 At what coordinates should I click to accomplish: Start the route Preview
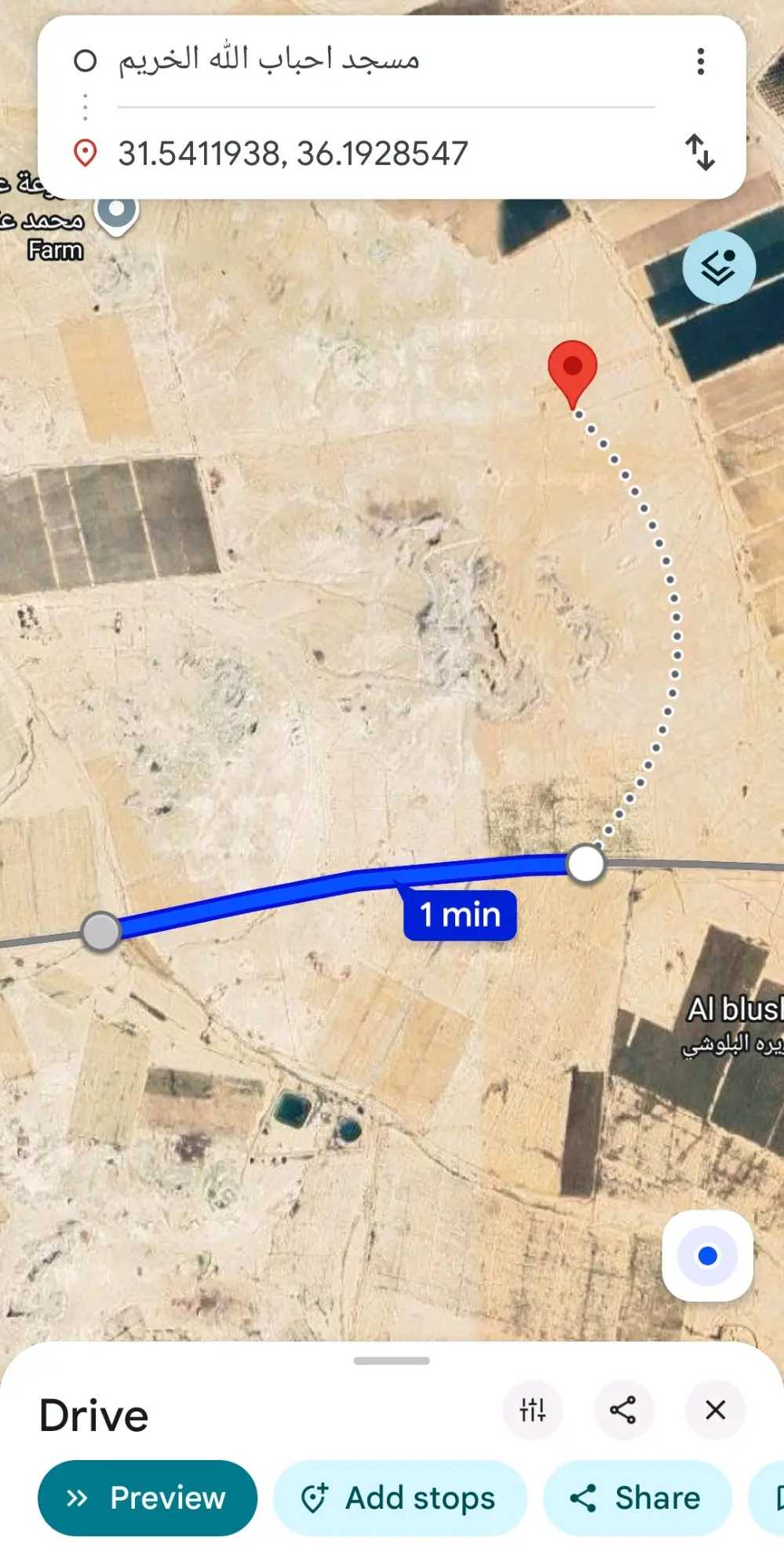[x=148, y=1498]
